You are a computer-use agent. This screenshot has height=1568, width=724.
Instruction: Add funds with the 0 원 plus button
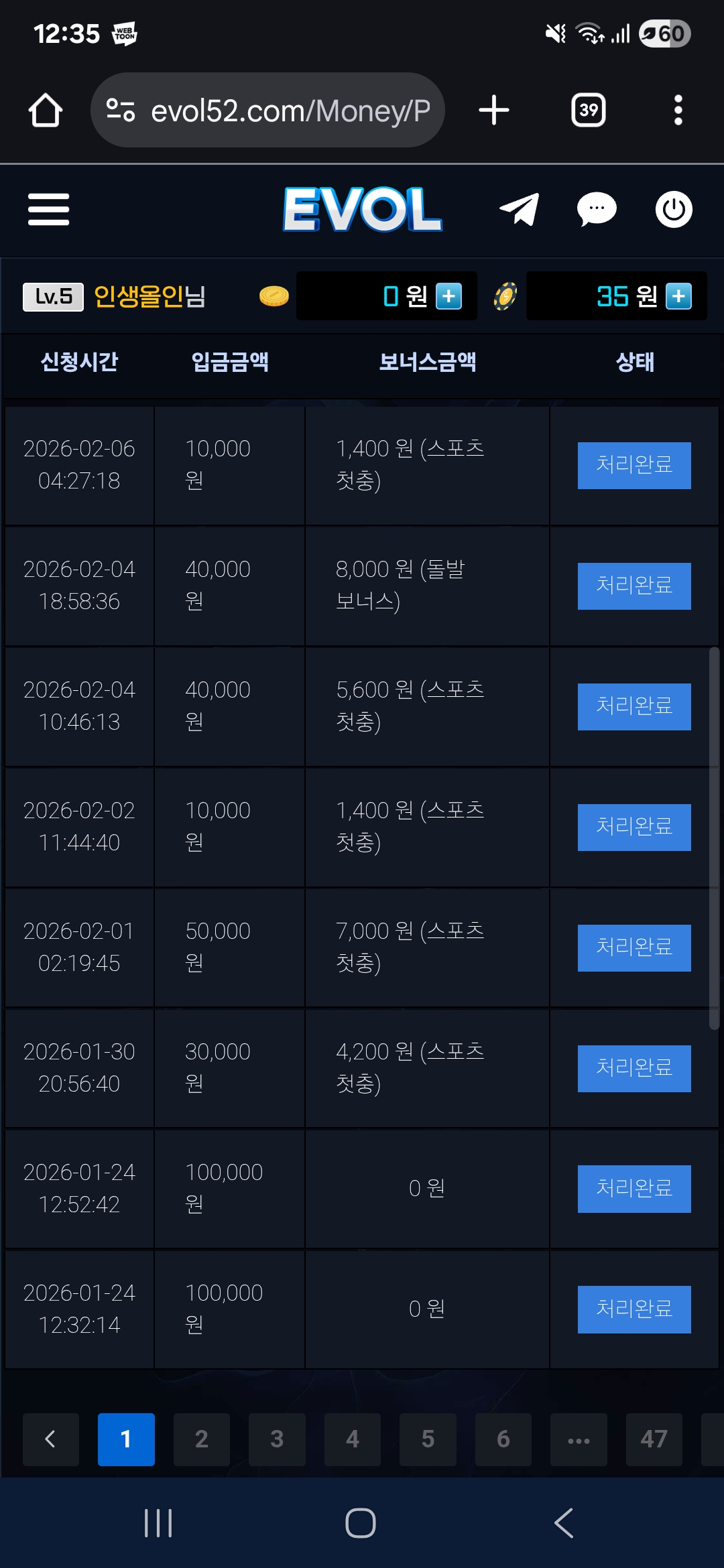(448, 296)
